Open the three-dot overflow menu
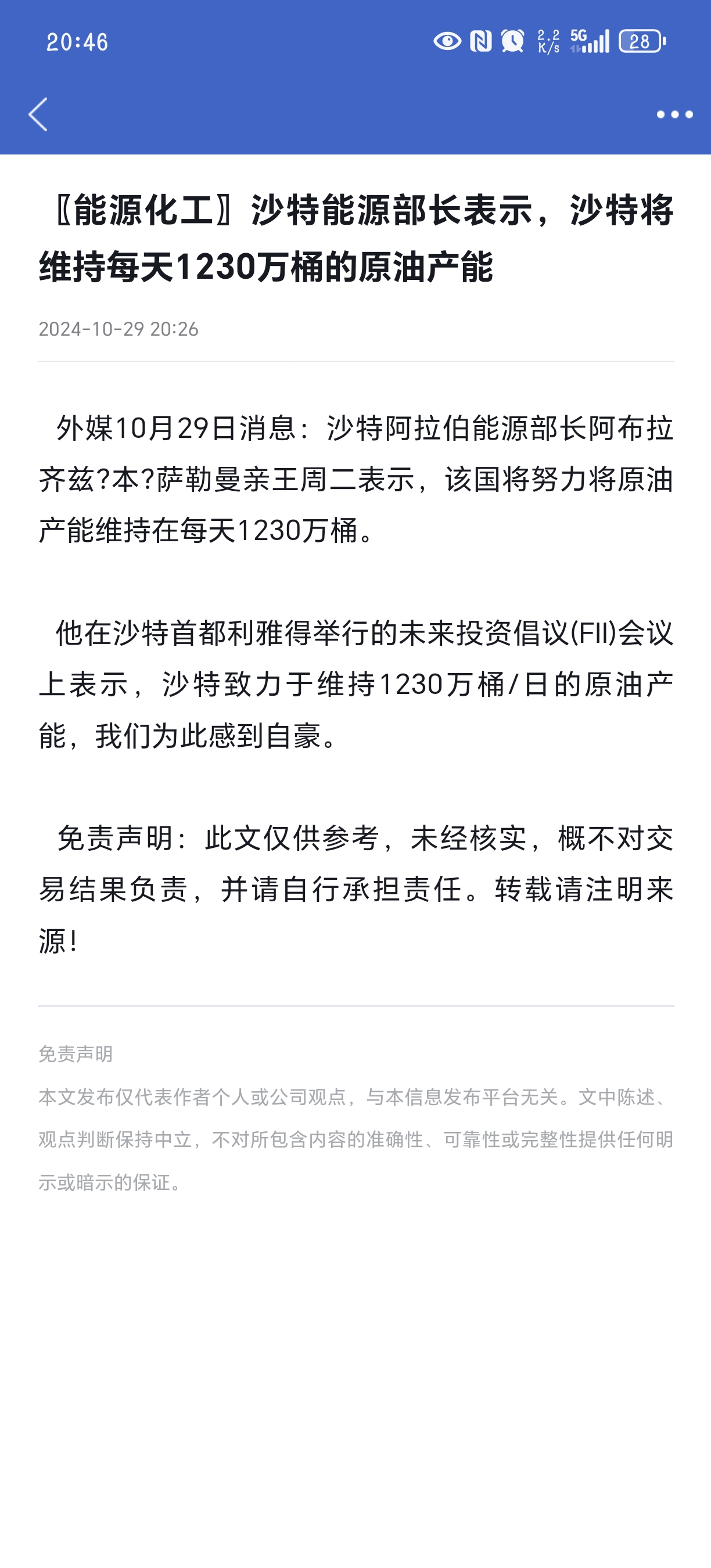Viewport: 711px width, 1568px height. click(674, 114)
